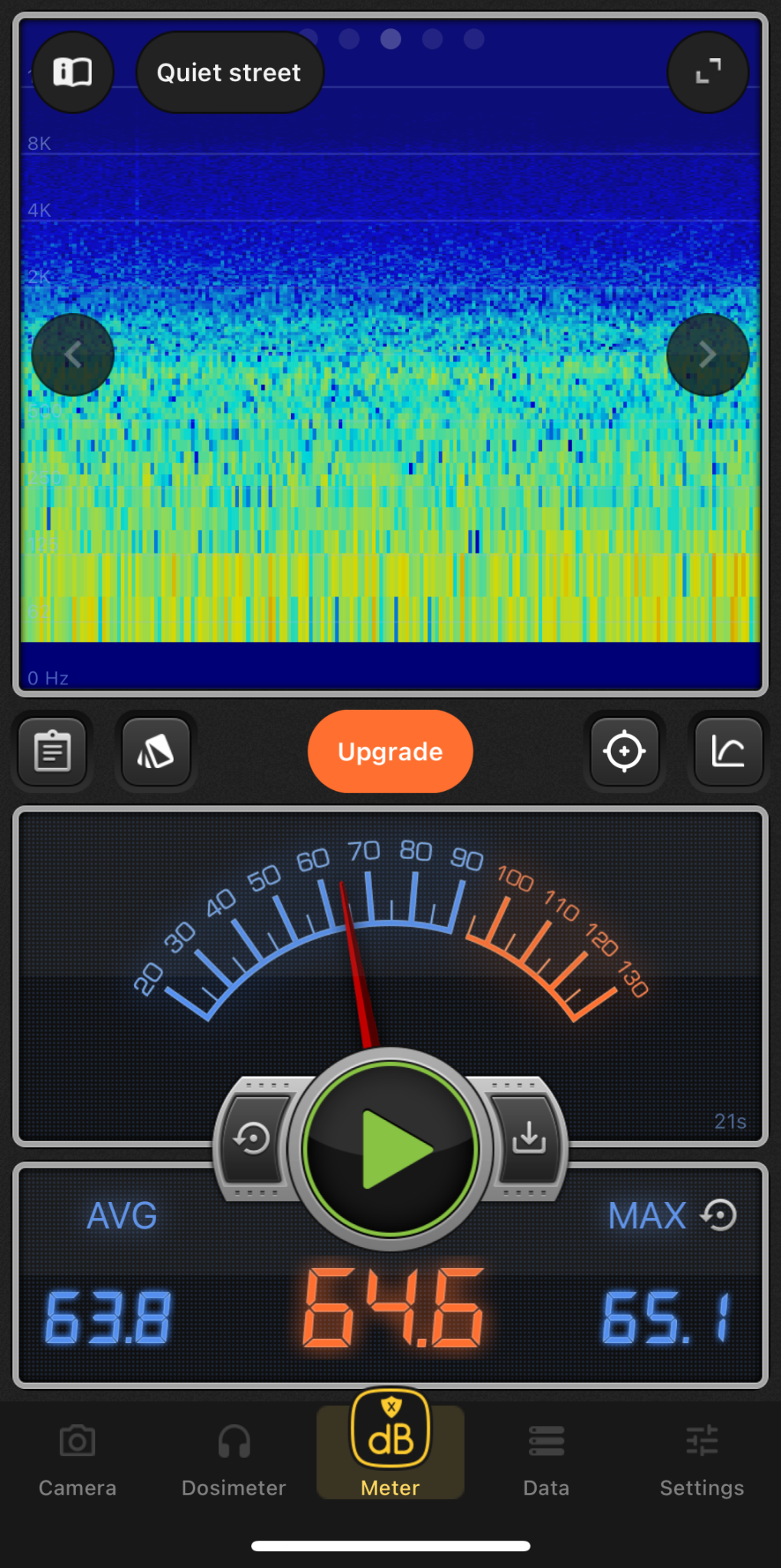The width and height of the screenshot is (781, 1568).
Task: Open the book guide icon
Action: 73,73
